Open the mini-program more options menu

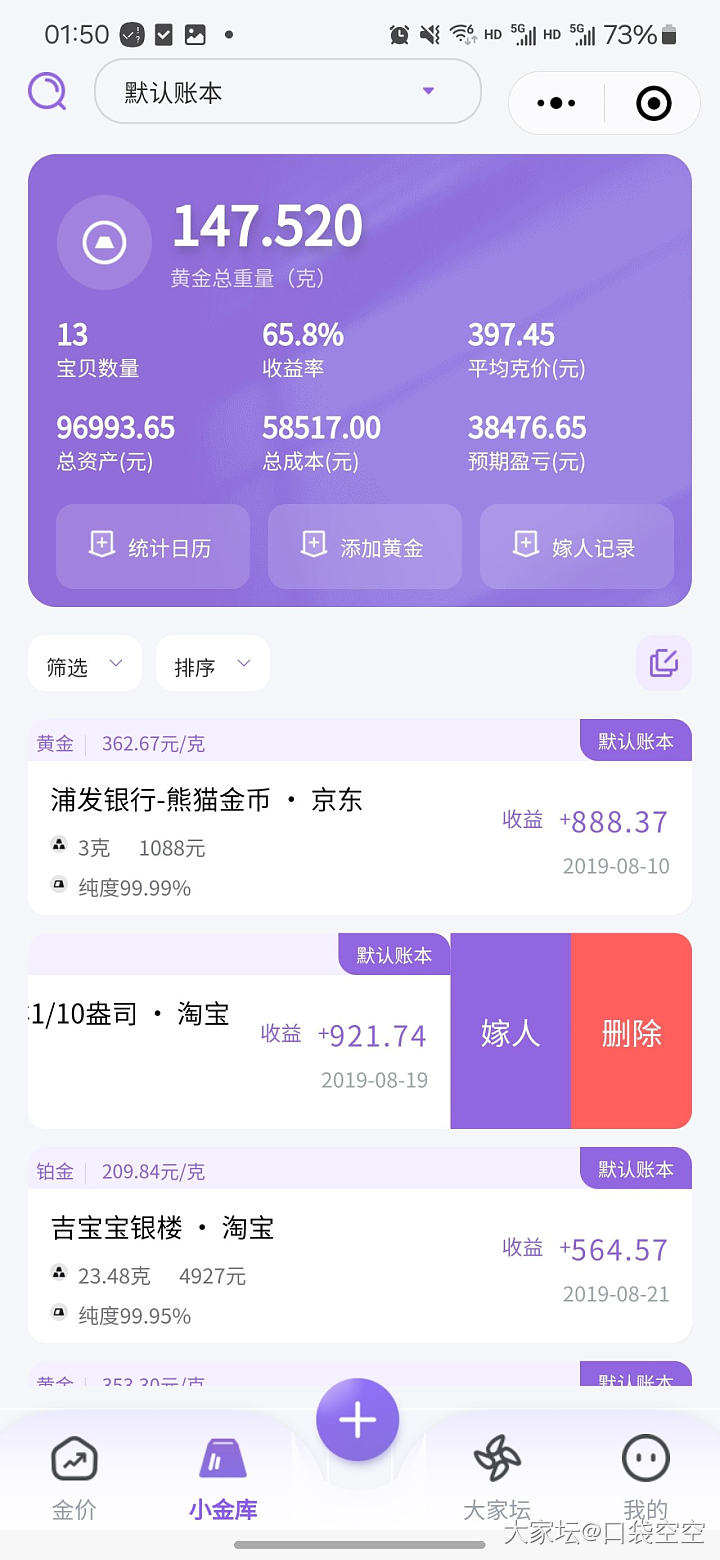tap(557, 103)
